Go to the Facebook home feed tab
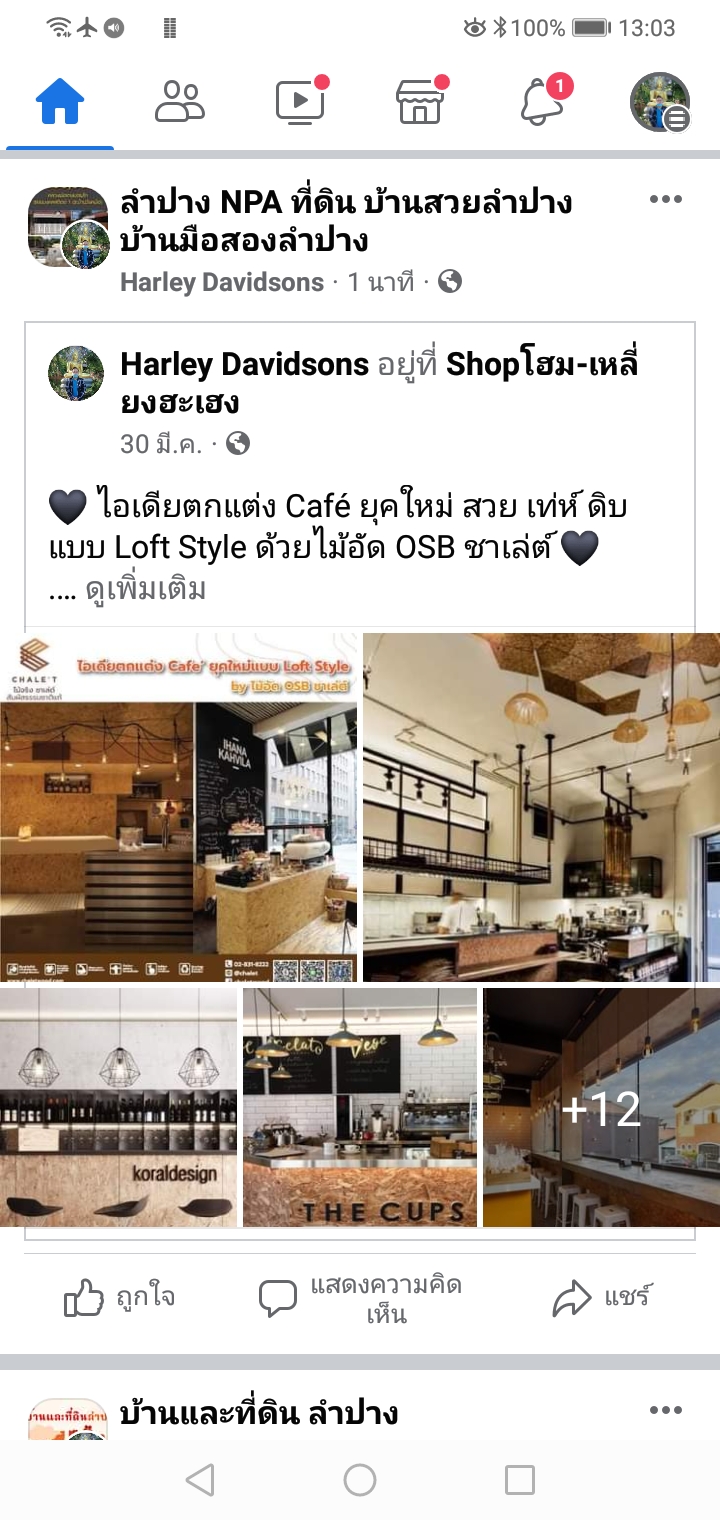Screen dimensions: 720x1520 tap(60, 102)
